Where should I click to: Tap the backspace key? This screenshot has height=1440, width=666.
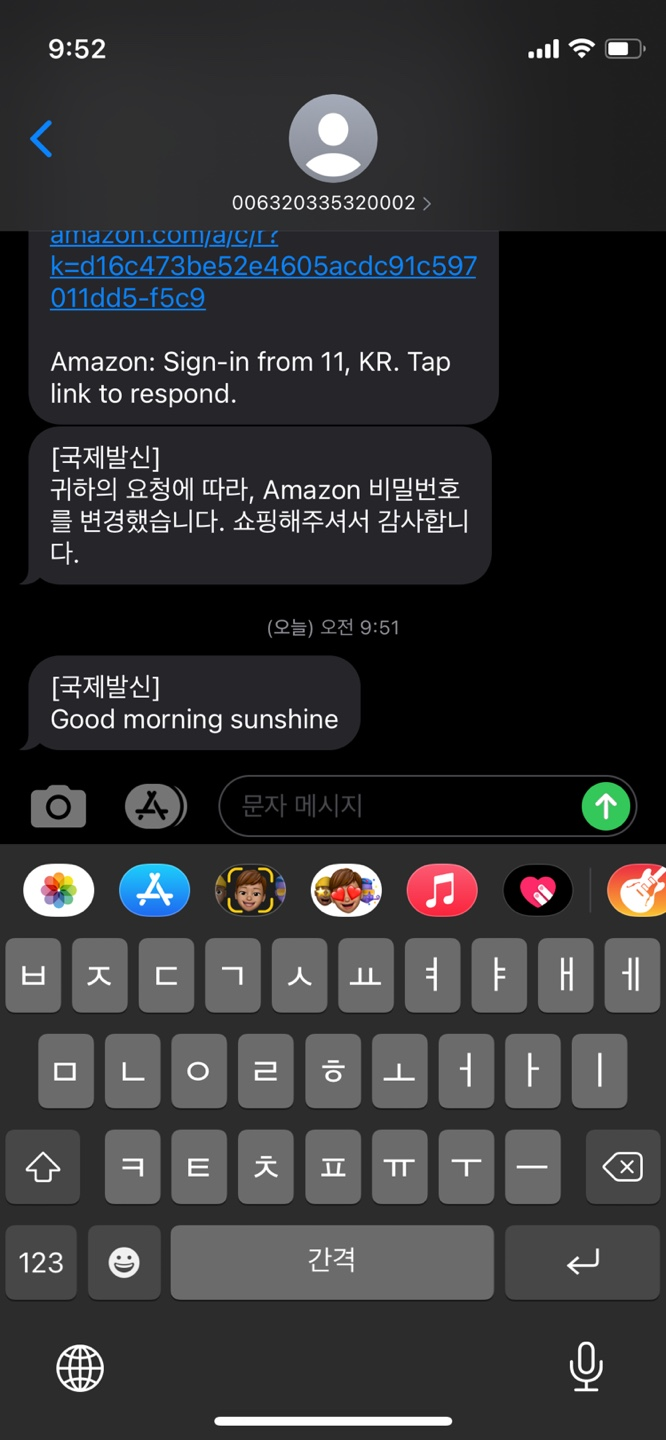click(622, 1167)
